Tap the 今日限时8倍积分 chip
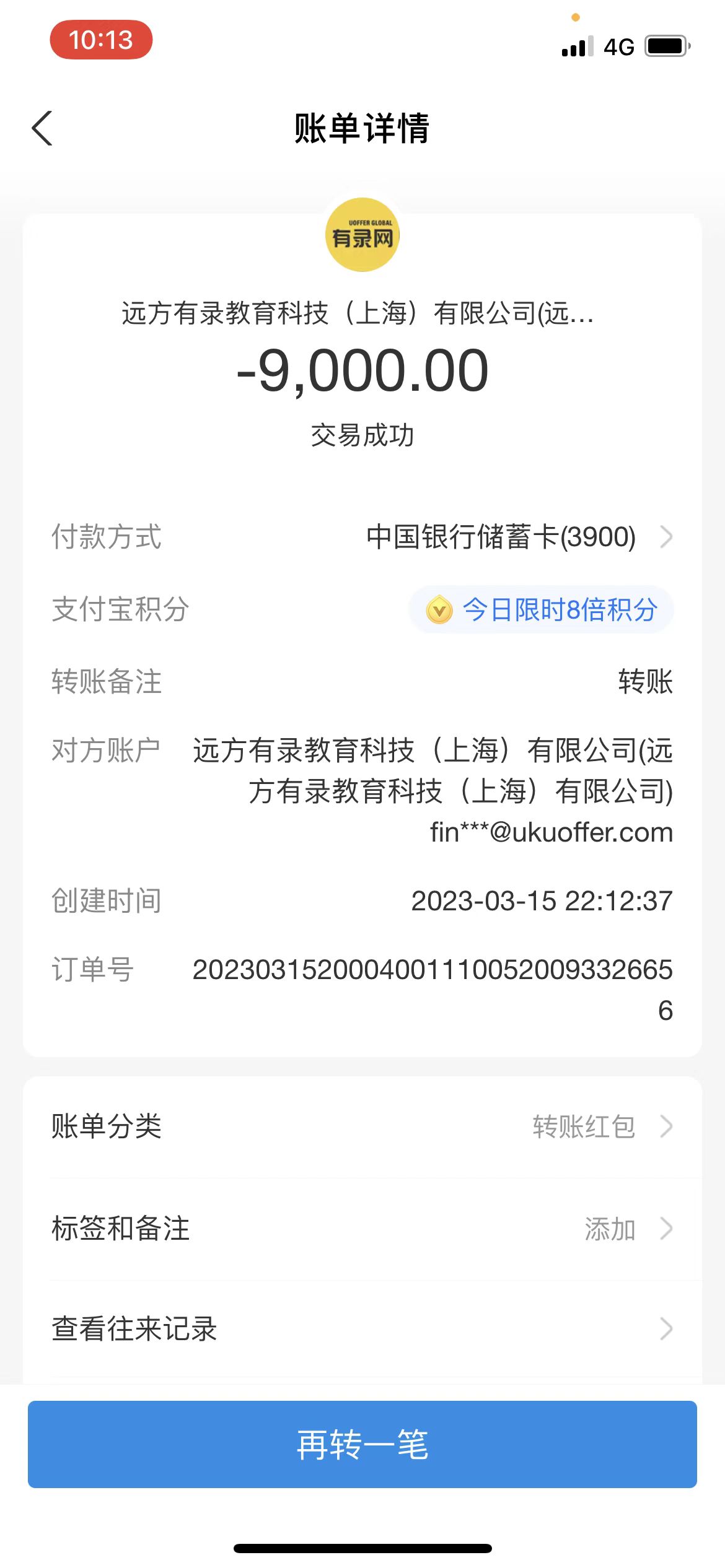 [x=541, y=609]
